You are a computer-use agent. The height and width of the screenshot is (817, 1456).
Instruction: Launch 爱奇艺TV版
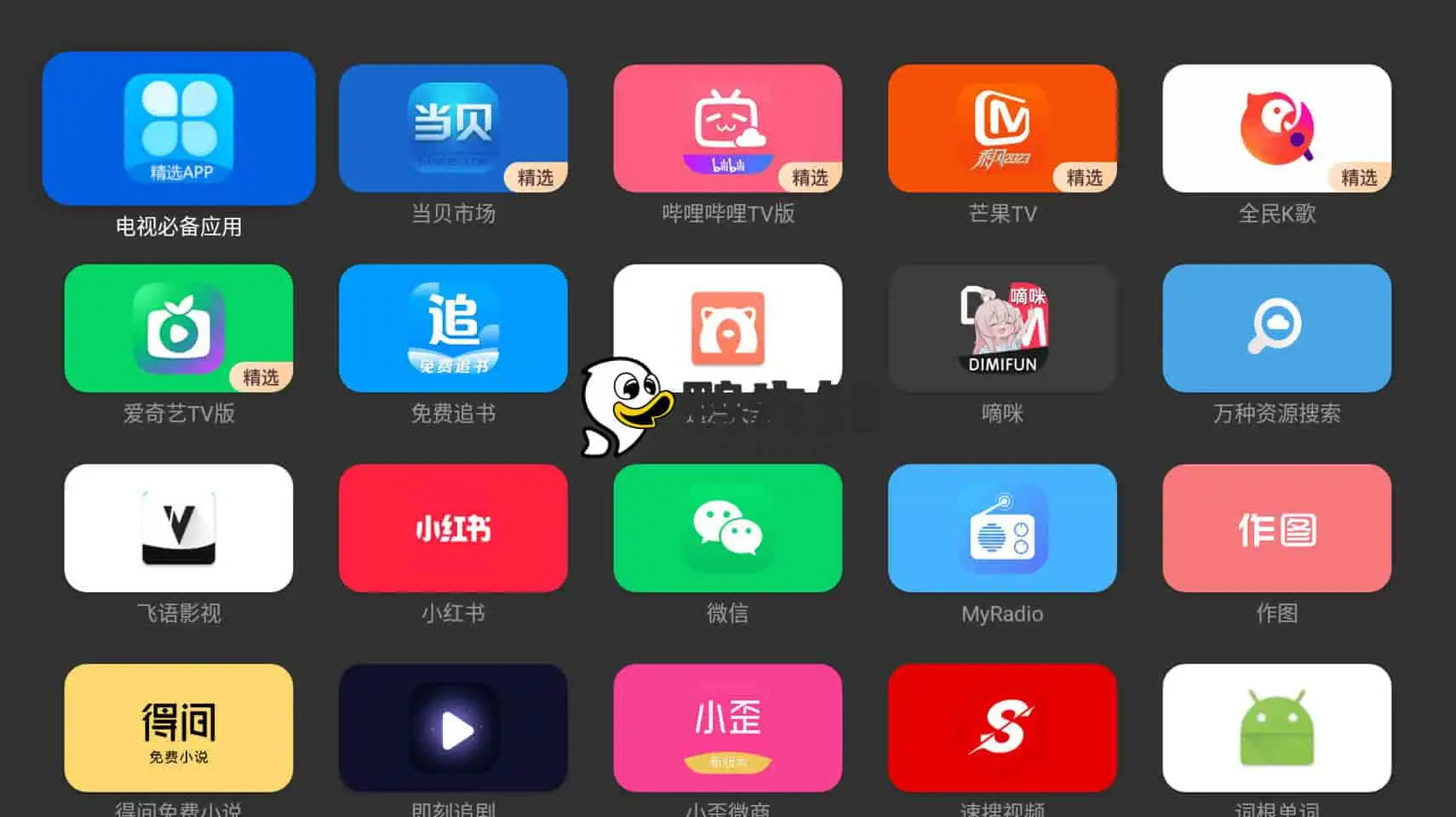point(179,328)
